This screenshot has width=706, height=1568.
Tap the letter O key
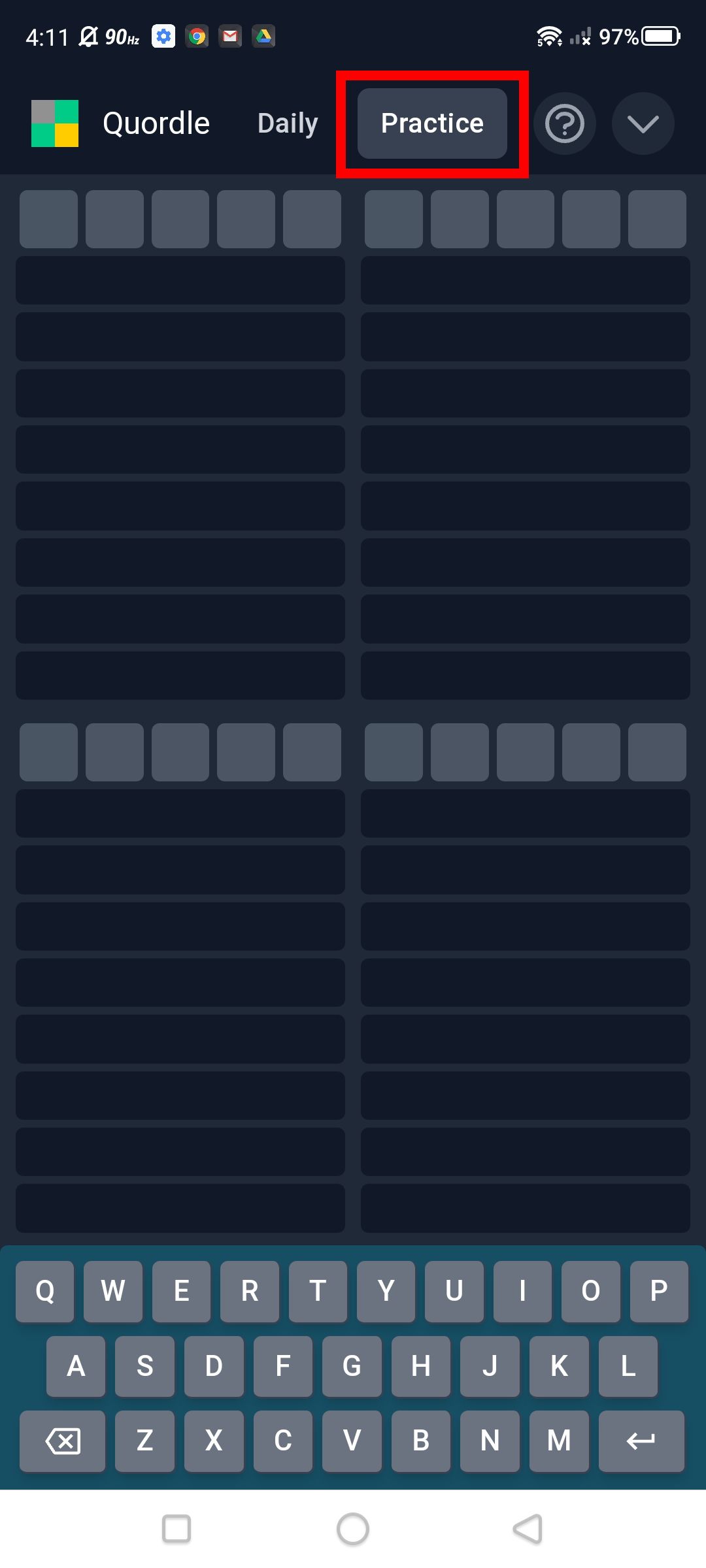[x=590, y=1291]
